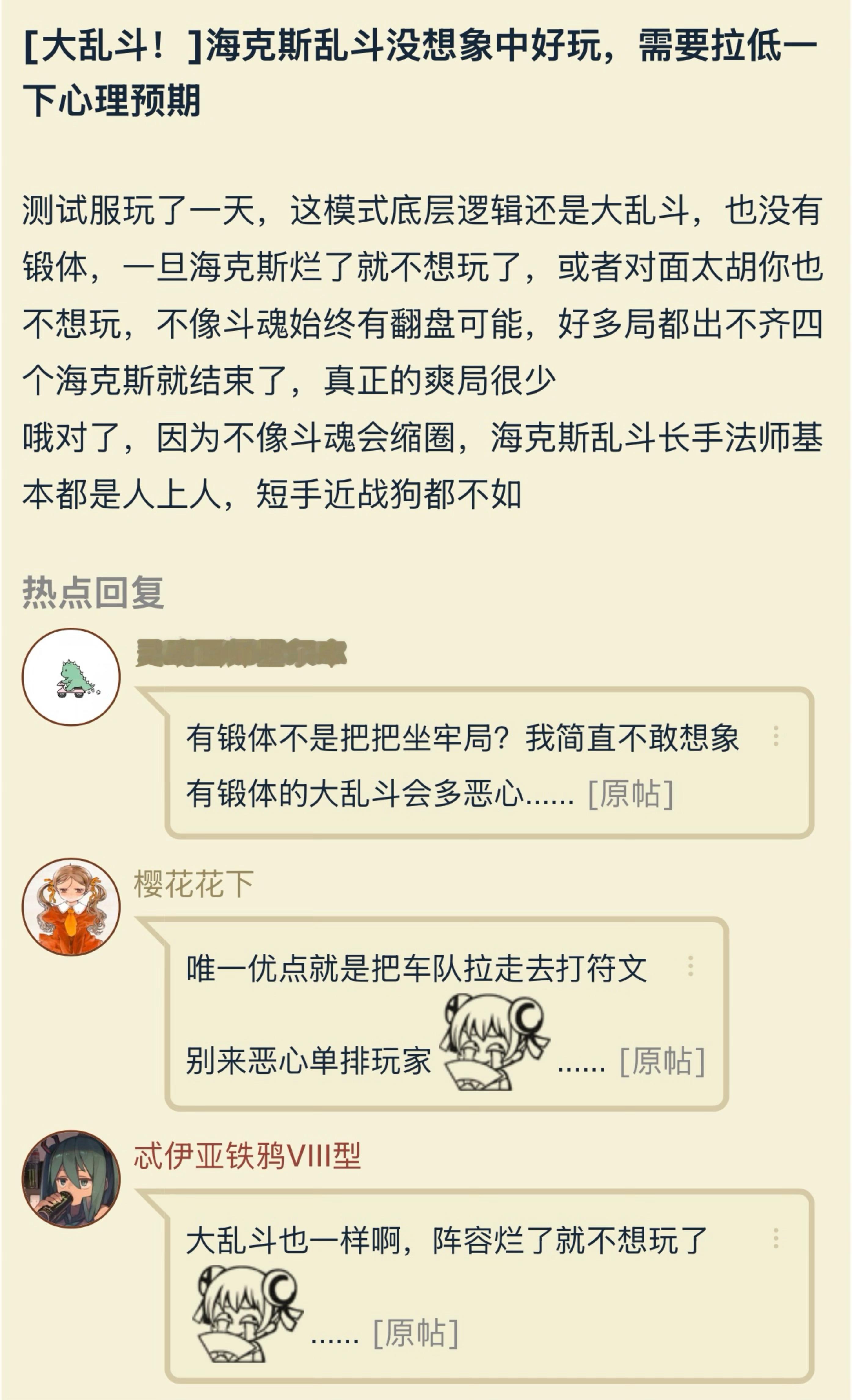The image size is (852, 1400).
Task: Tap 忒伊亚铁鸦VIII型's avatar picture
Action: (71, 1179)
